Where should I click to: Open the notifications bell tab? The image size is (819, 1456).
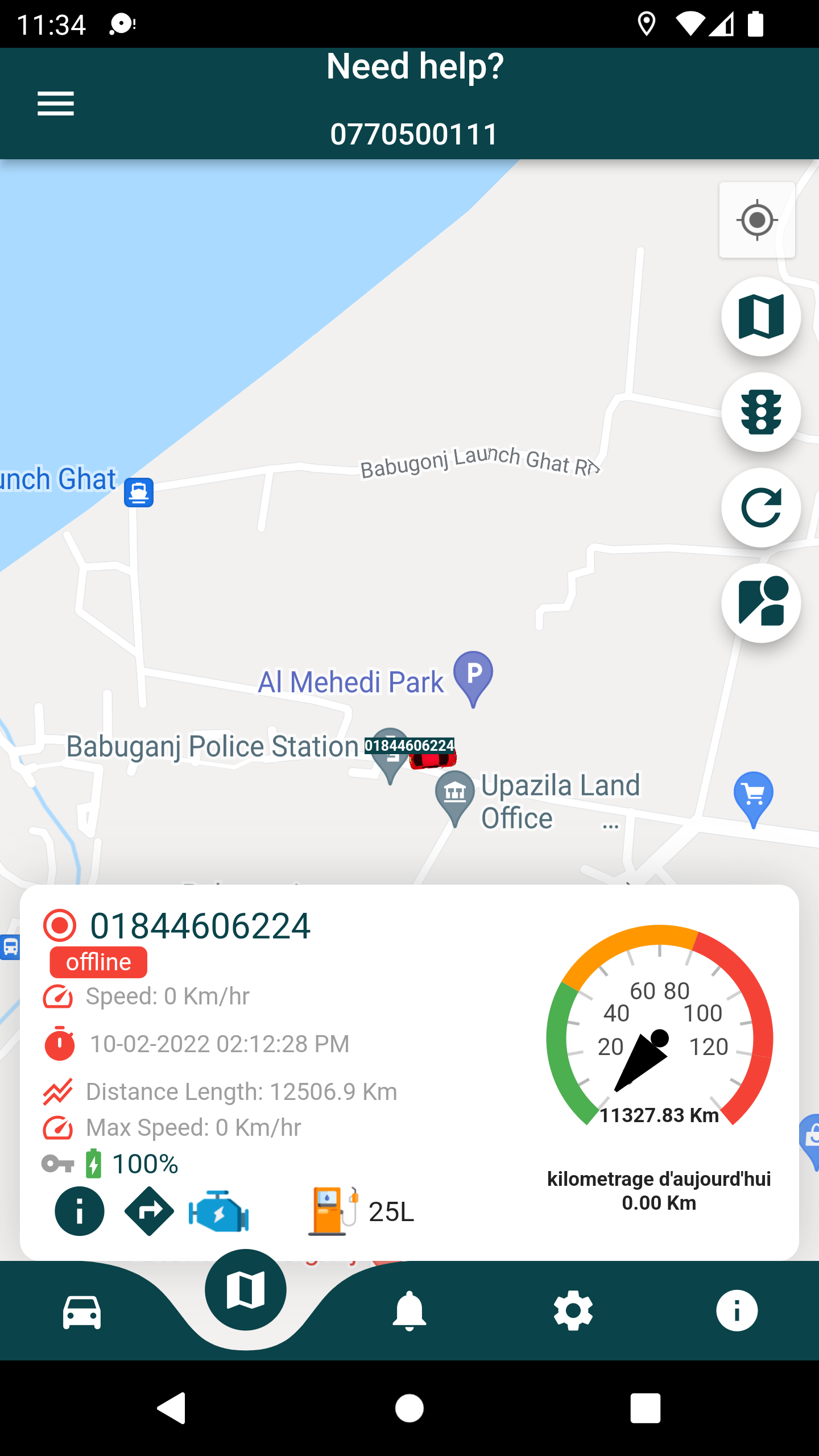click(409, 1312)
